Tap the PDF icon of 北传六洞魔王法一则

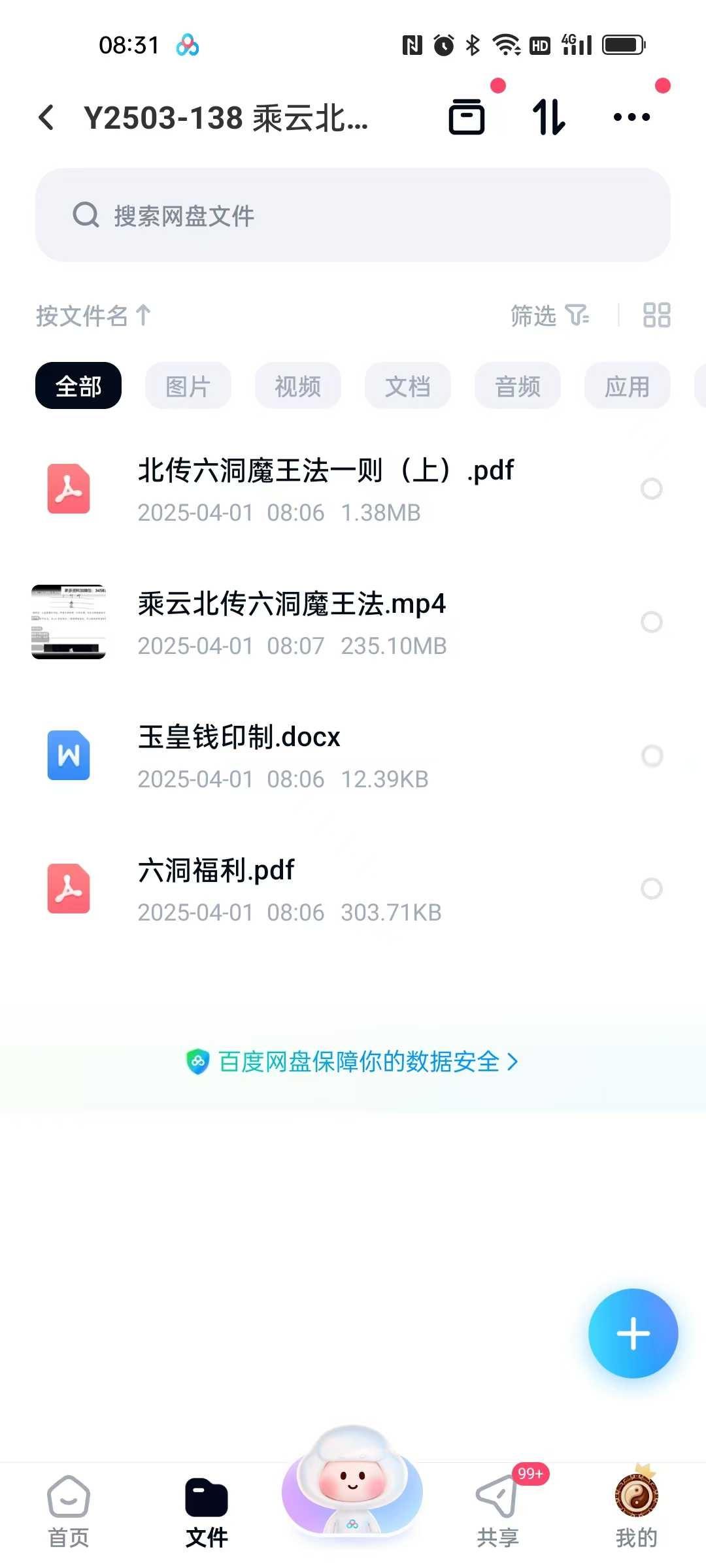click(x=68, y=489)
